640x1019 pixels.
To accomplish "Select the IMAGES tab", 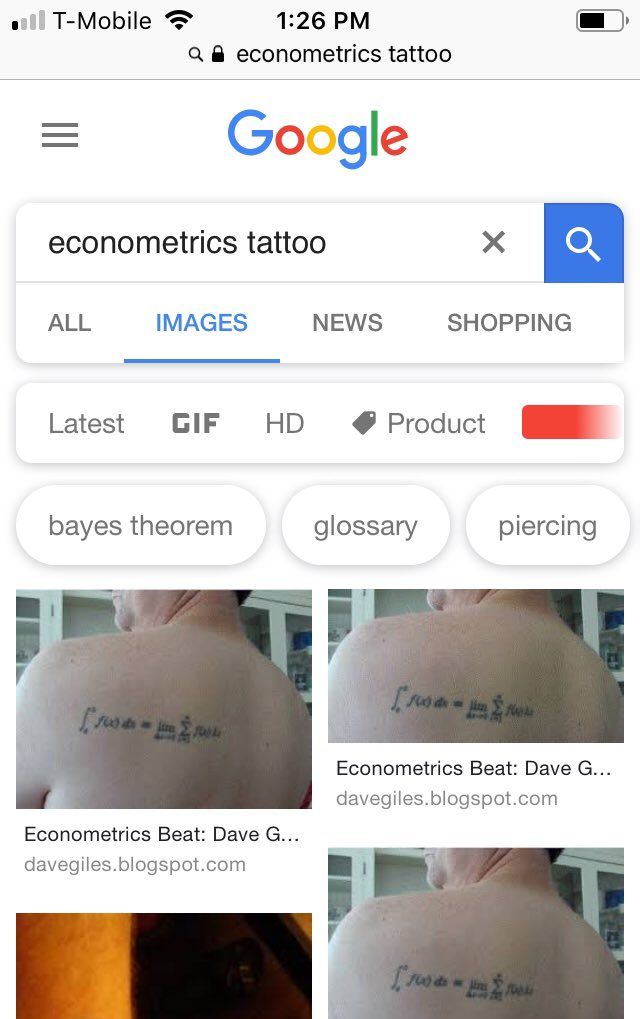I will tap(201, 323).
